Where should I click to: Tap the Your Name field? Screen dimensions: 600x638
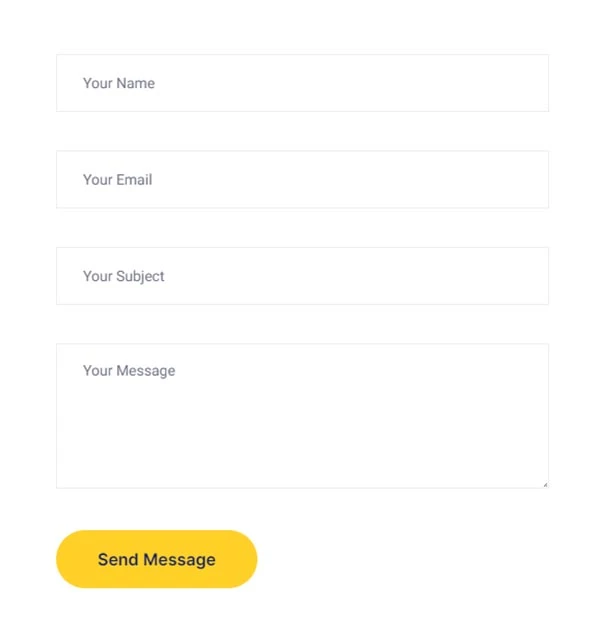tap(302, 83)
